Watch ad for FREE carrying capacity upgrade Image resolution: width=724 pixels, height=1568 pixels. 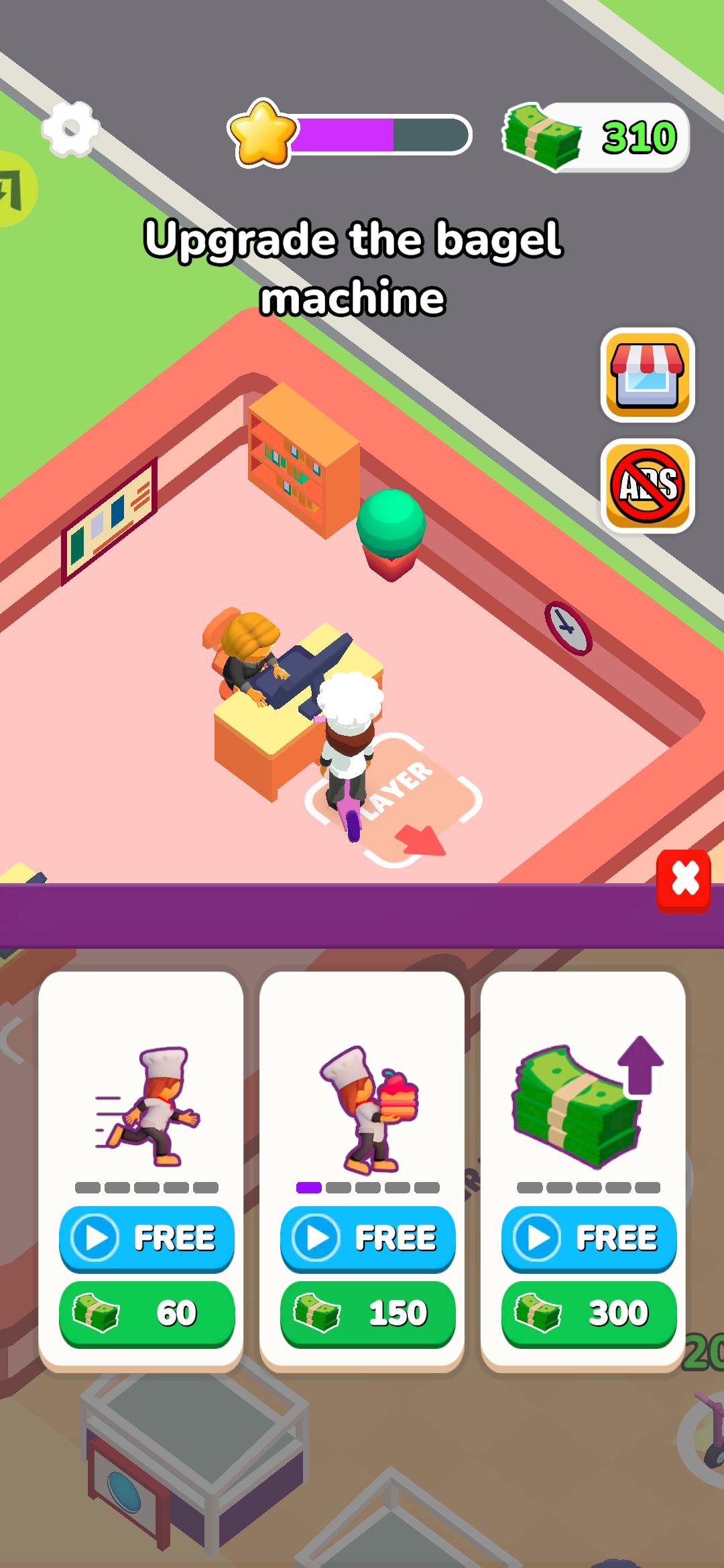tap(367, 1238)
